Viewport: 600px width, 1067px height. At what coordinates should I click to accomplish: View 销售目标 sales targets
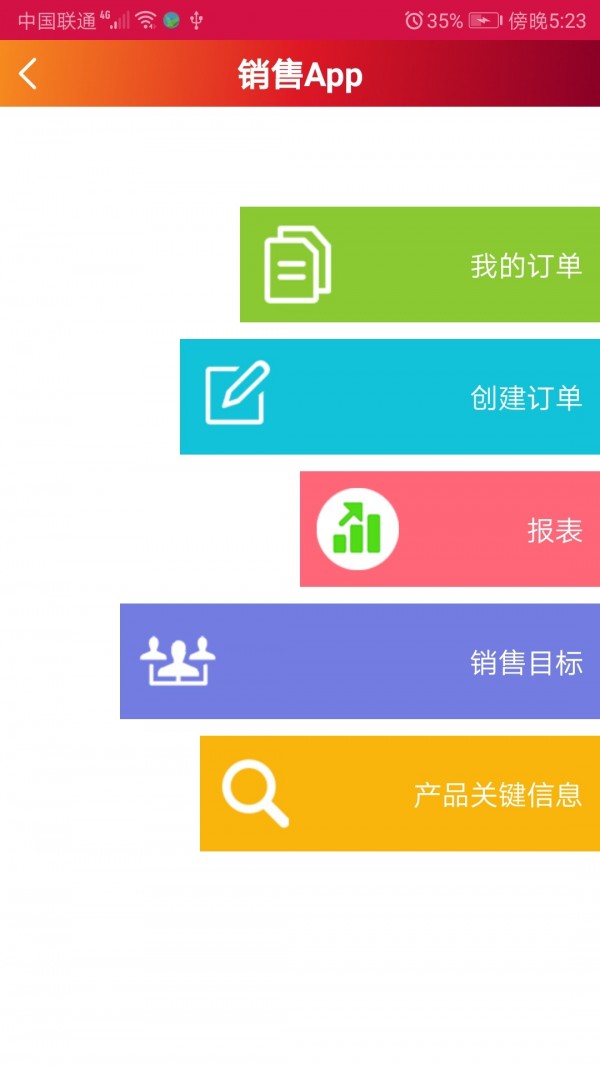coord(360,661)
